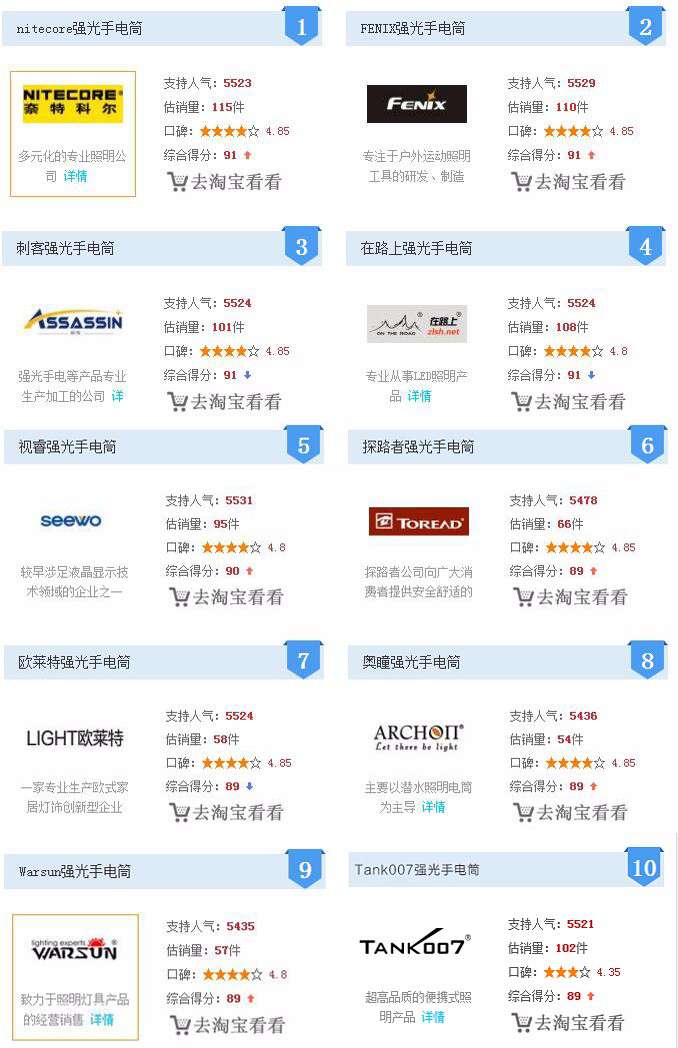Screen dimensions: 678x1048
Task: Open 详情 link for Nitecore brand
Action: pos(75,176)
